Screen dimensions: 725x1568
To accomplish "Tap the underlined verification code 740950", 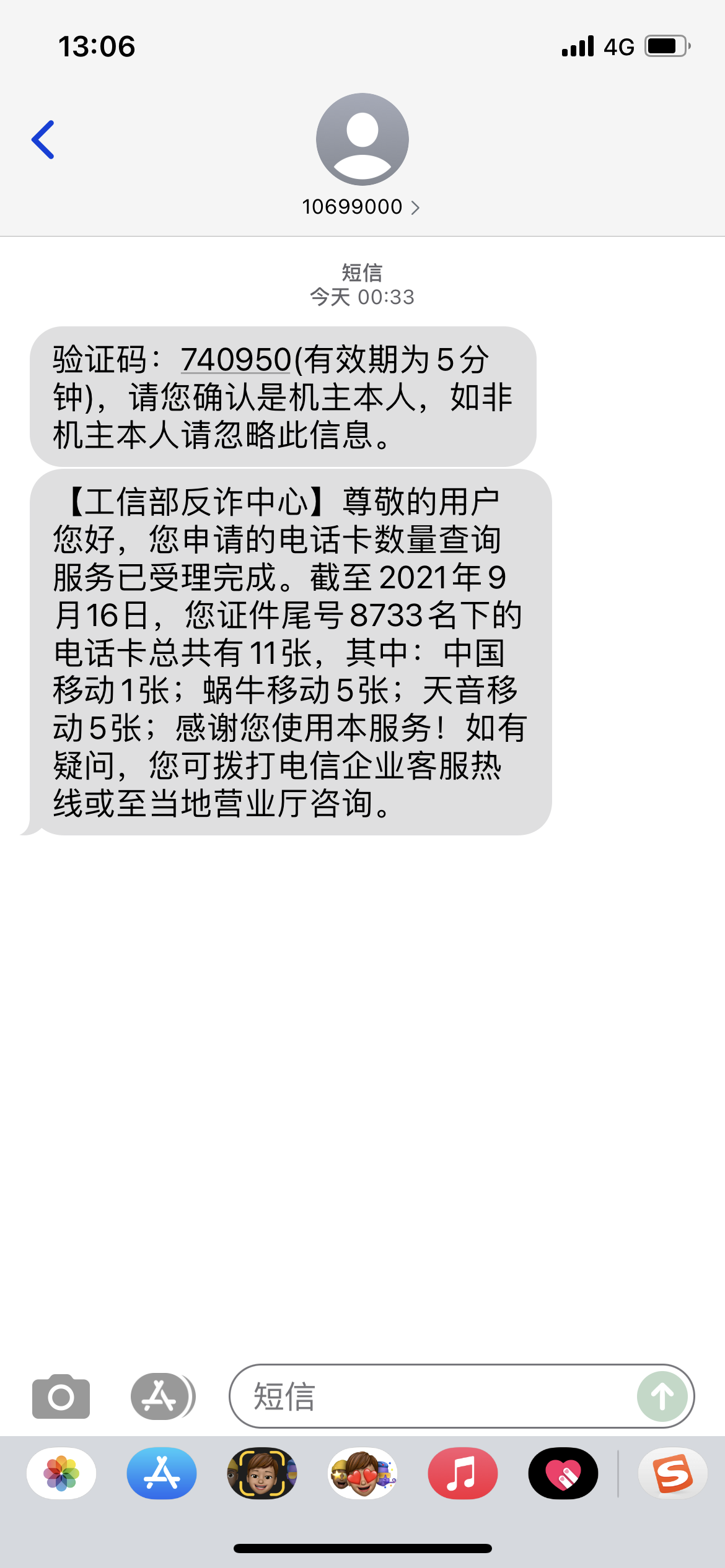I will [236, 360].
